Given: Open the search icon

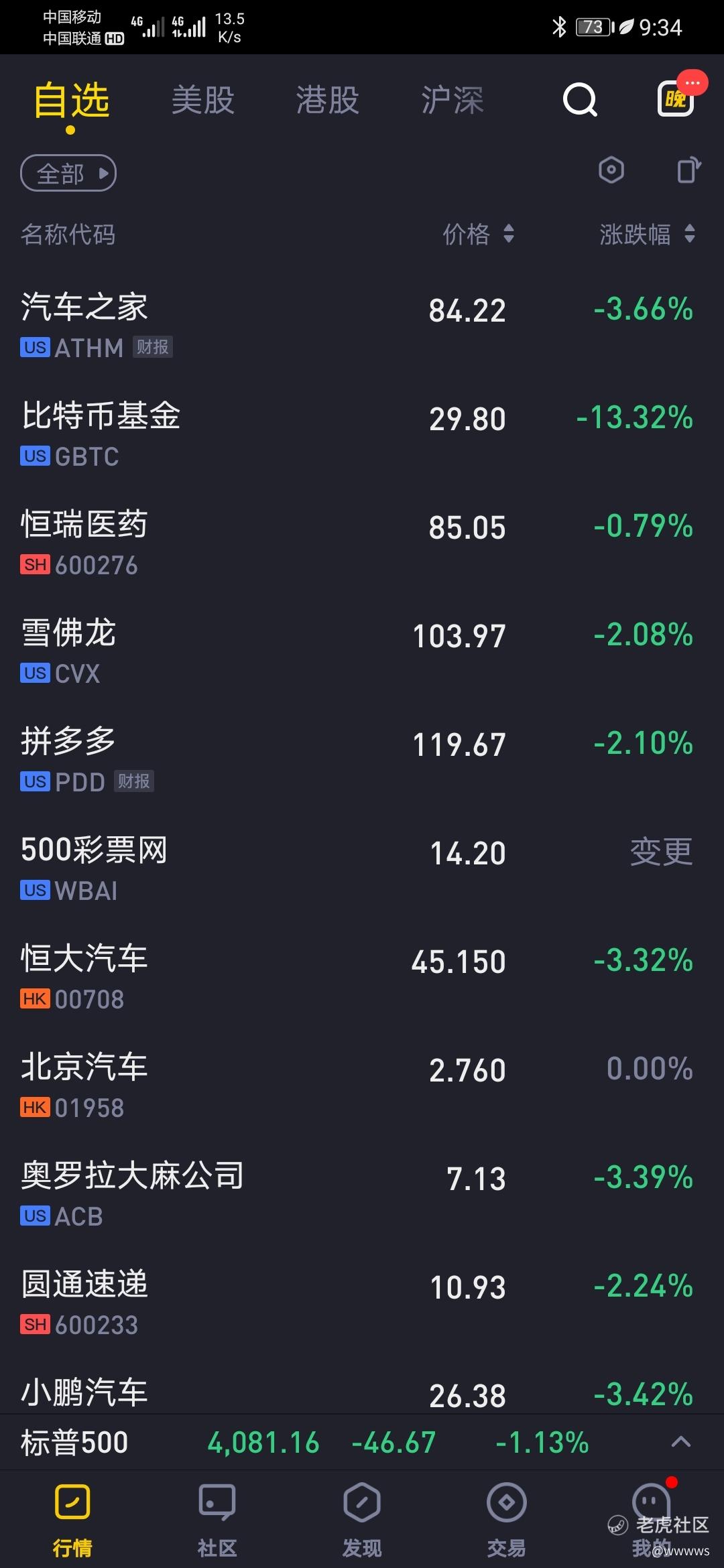Looking at the screenshot, I should click(580, 101).
